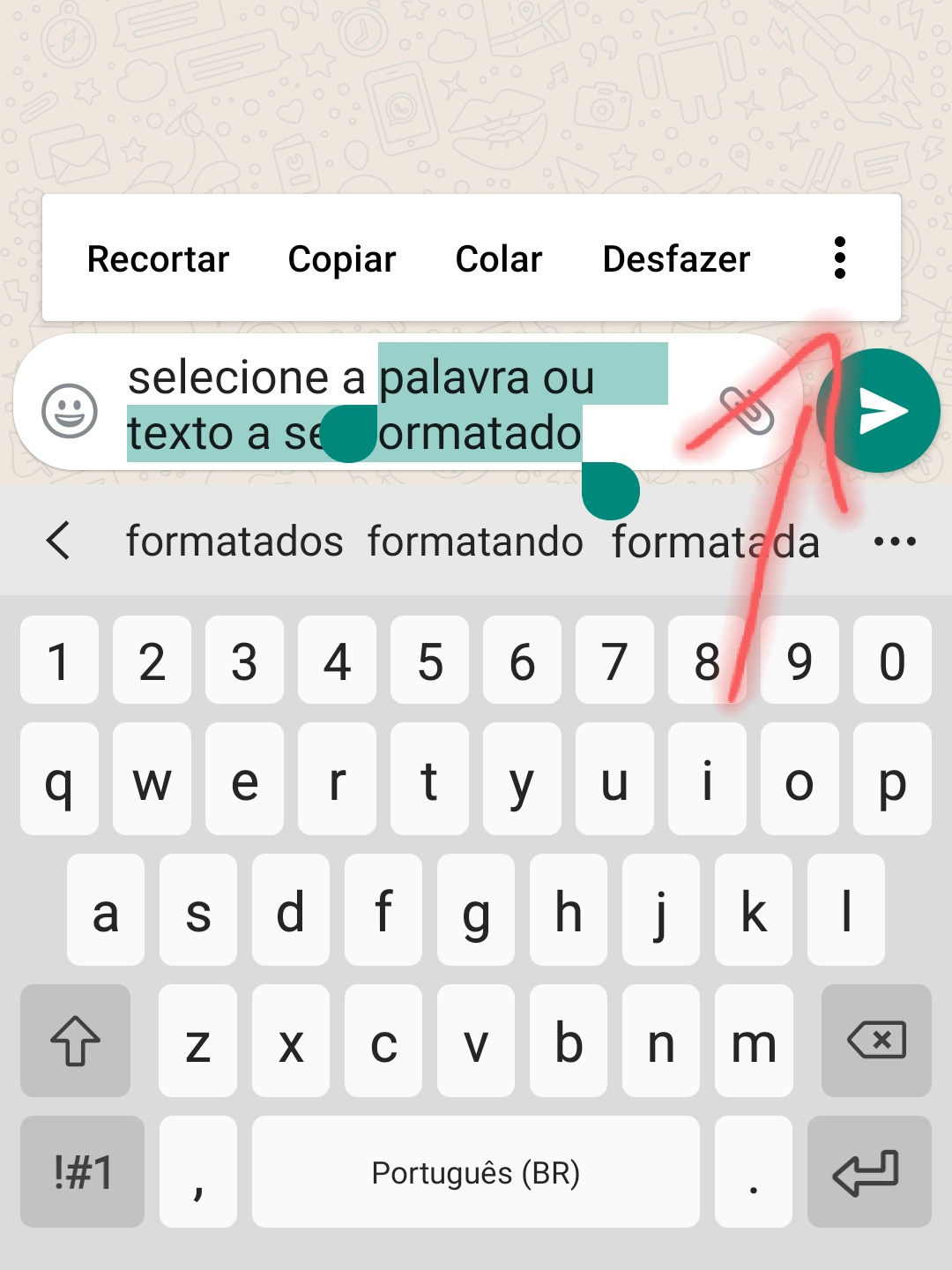This screenshot has height=1270, width=952.
Task: Toggle uppercase letters with the Shift key
Action: click(x=75, y=1042)
